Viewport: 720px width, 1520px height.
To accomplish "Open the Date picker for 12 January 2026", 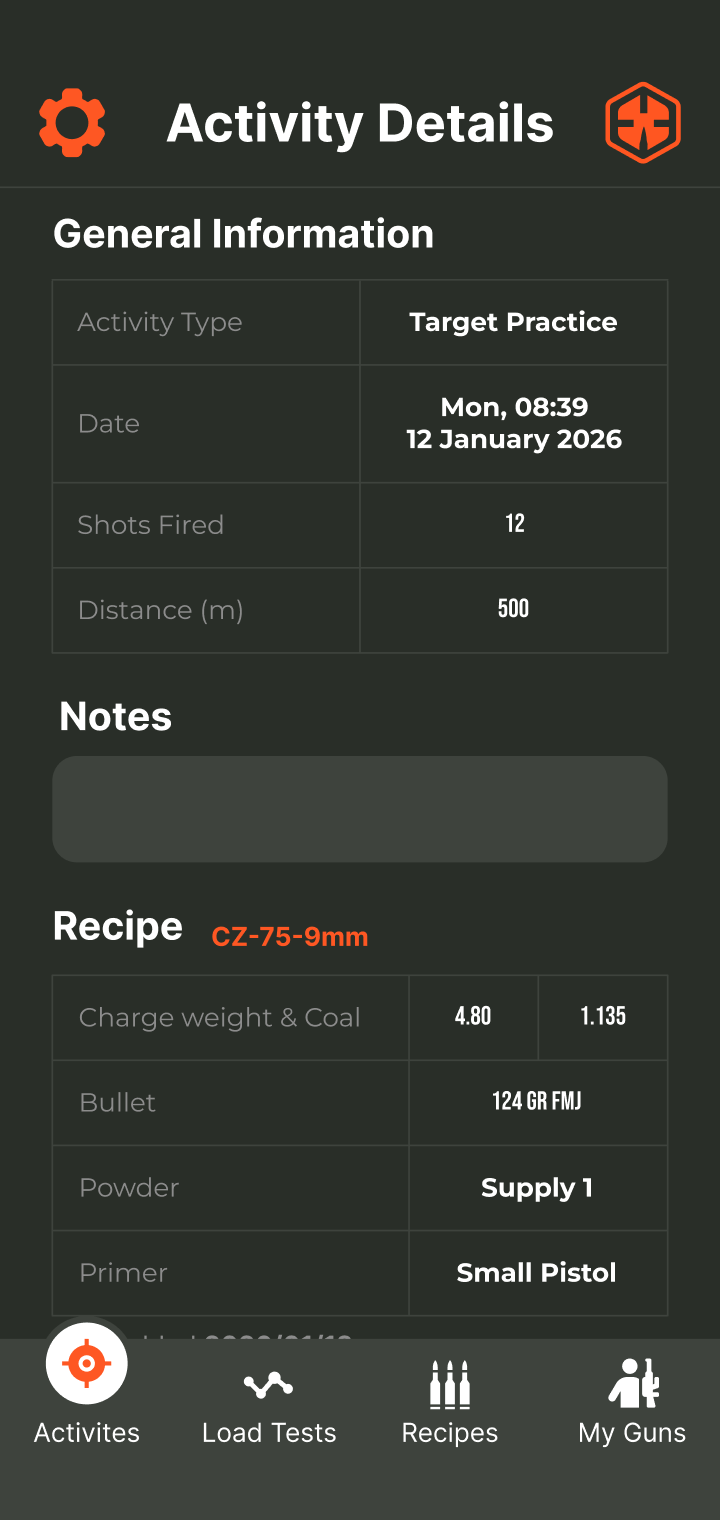I will point(513,423).
